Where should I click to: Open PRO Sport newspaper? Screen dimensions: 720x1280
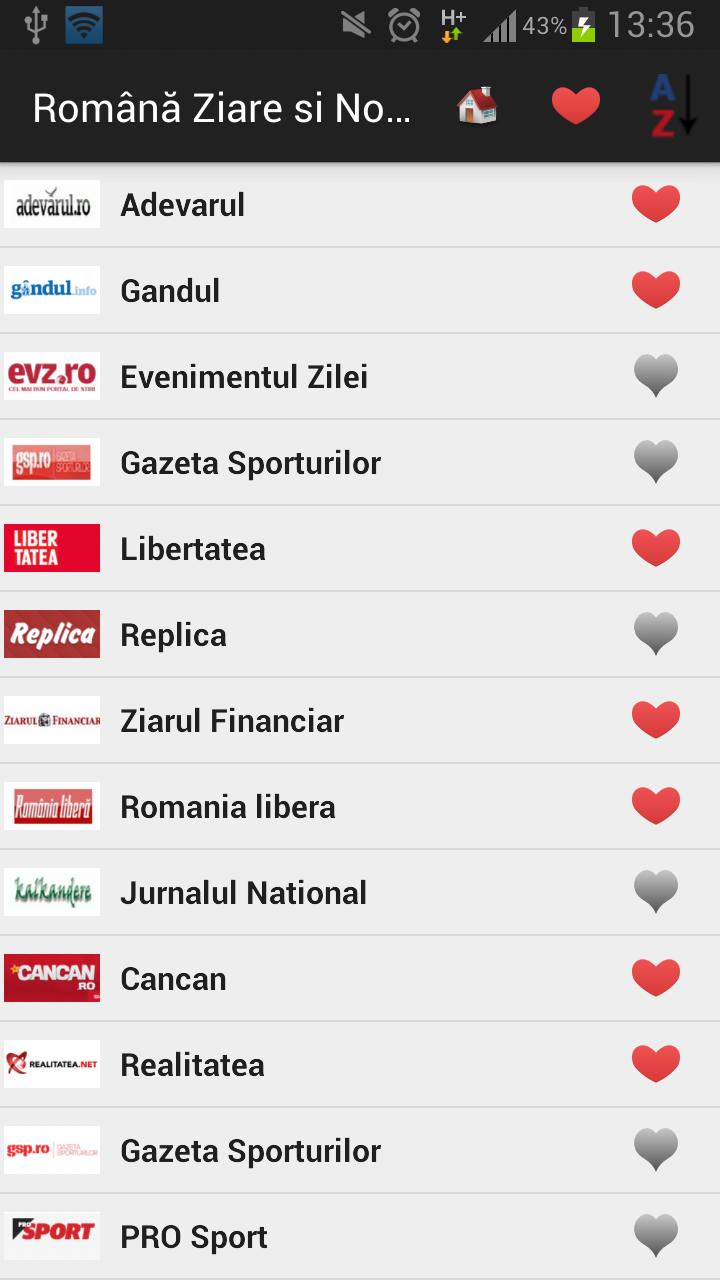[x=360, y=1237]
